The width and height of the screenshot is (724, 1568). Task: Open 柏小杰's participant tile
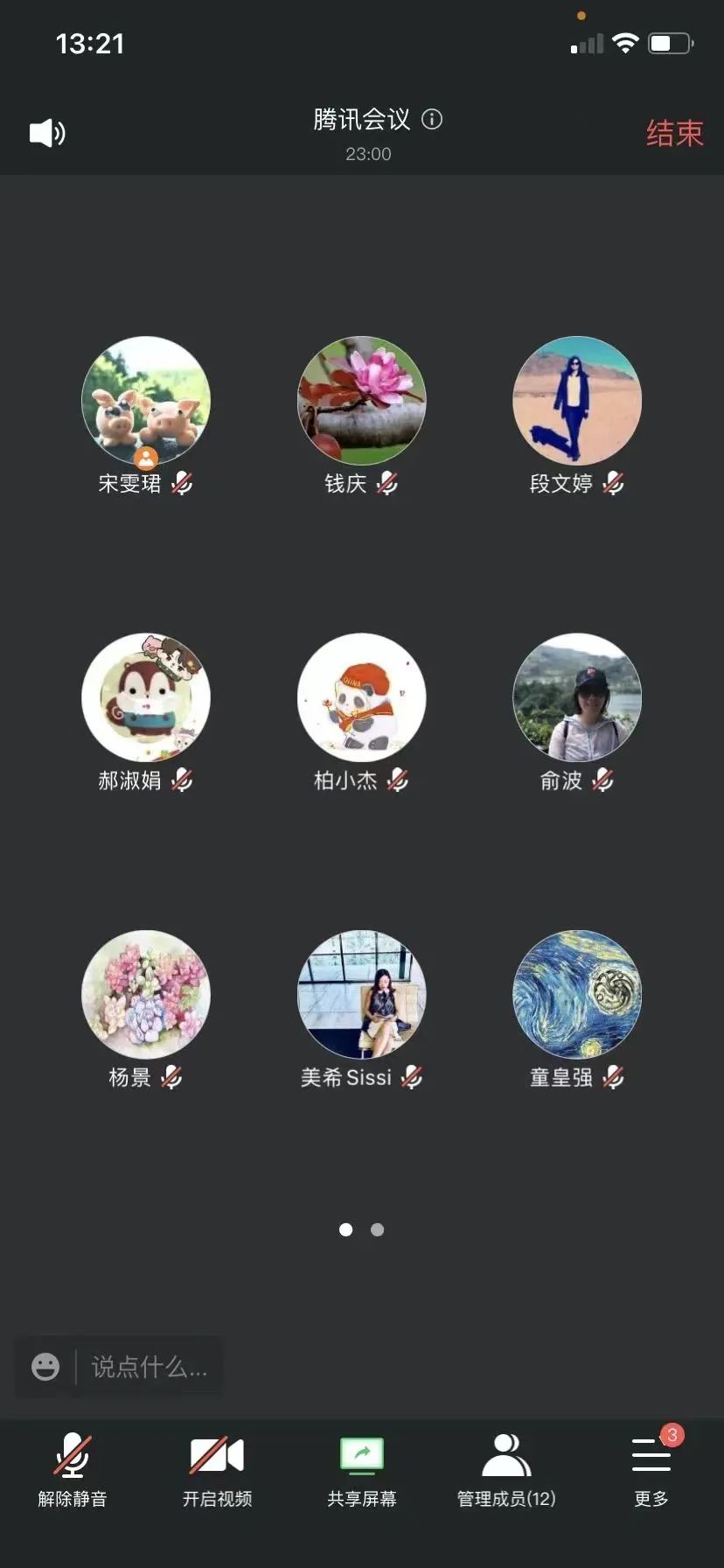point(362,697)
